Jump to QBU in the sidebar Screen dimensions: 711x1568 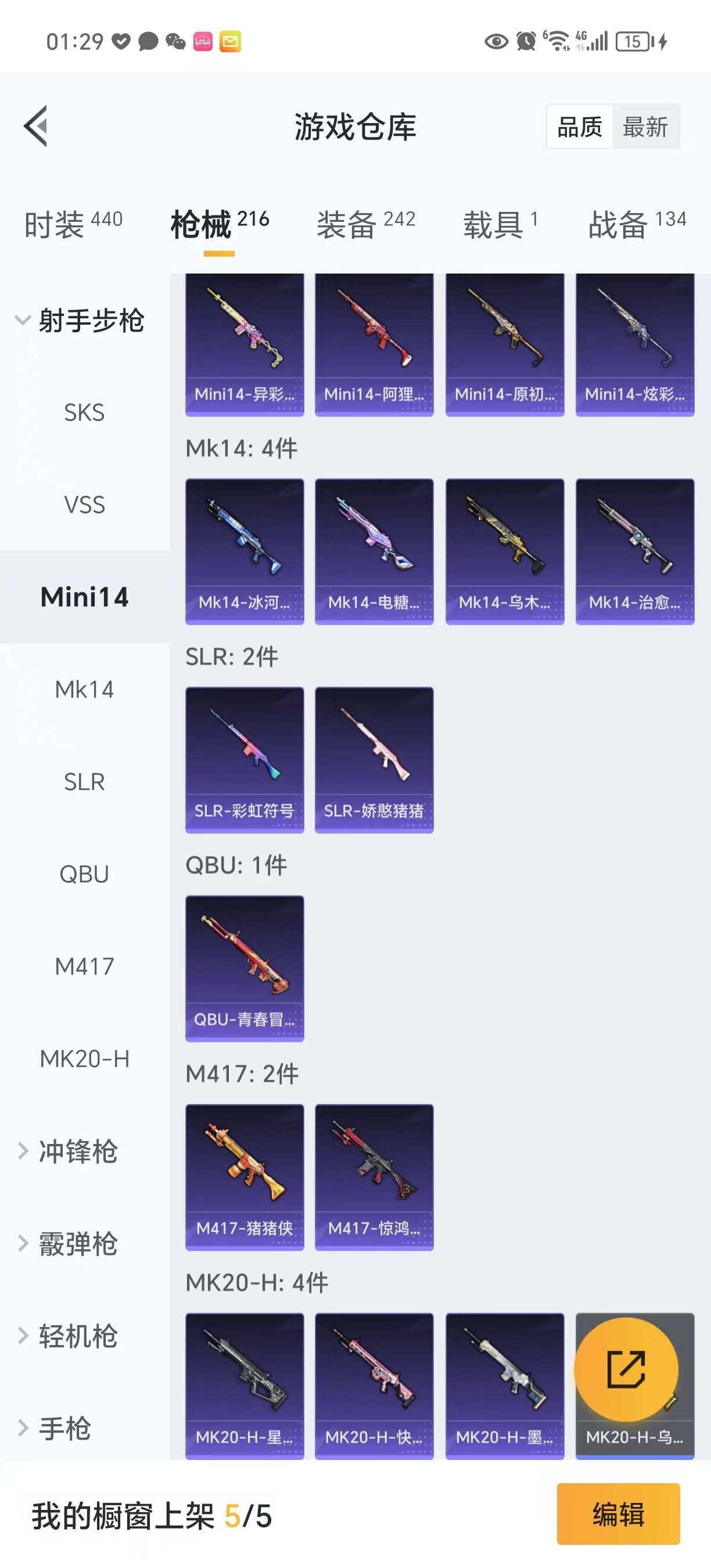tap(85, 874)
